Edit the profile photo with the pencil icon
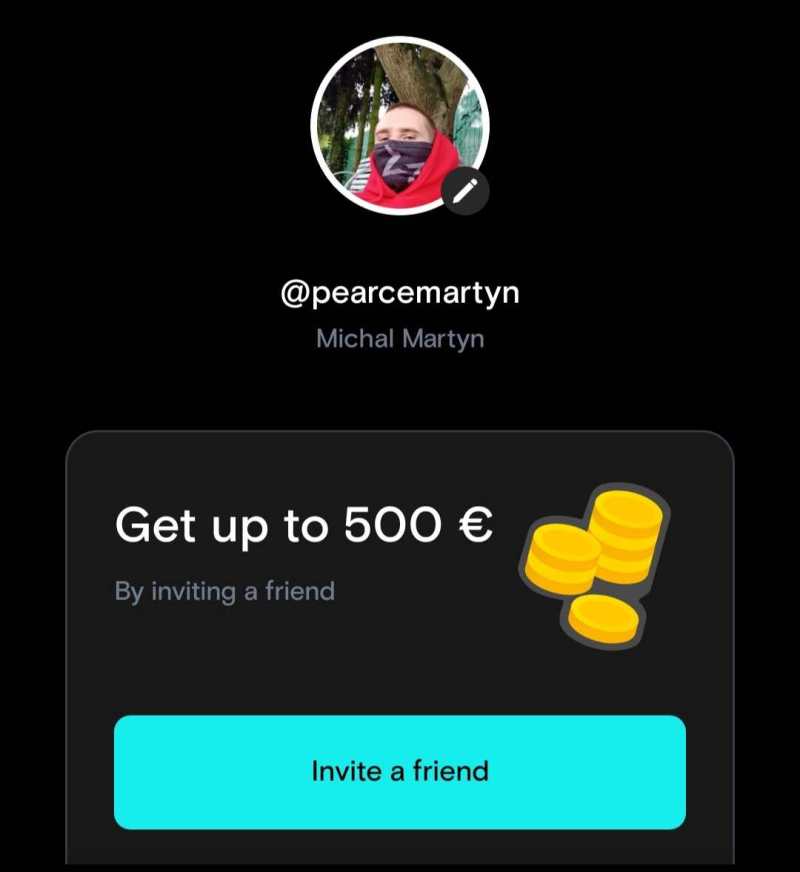This screenshot has height=872, width=800. (464, 190)
